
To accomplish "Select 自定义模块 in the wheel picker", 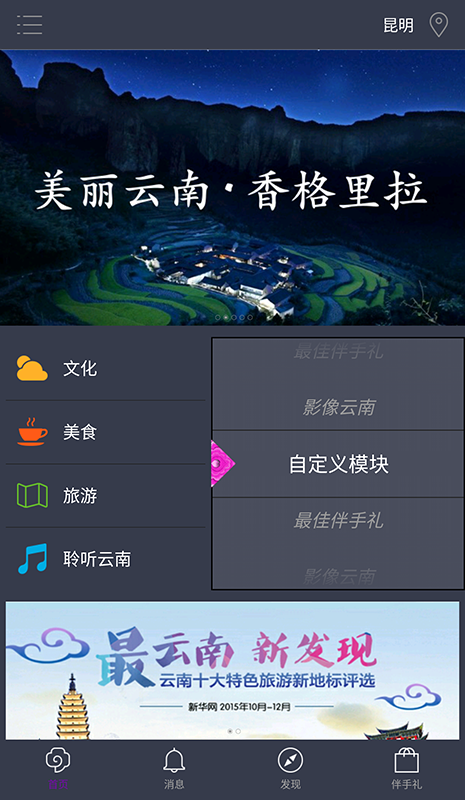I will tap(338, 464).
